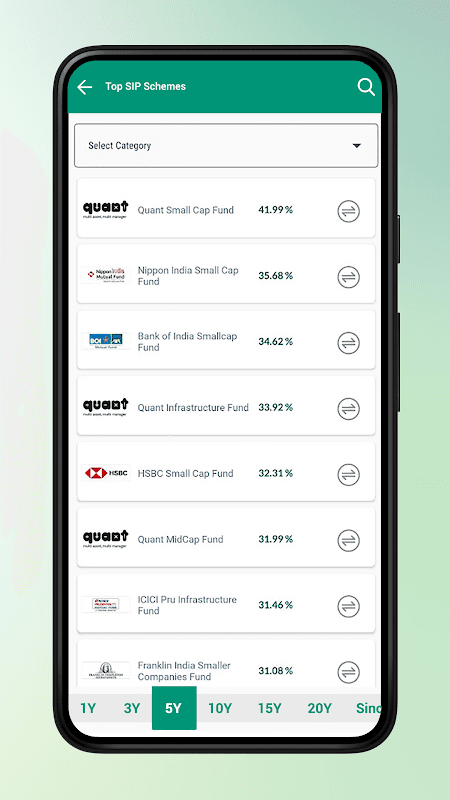Open Quant Infrastructure Fund
The width and height of the screenshot is (450, 800).
pyautogui.click(x=226, y=406)
